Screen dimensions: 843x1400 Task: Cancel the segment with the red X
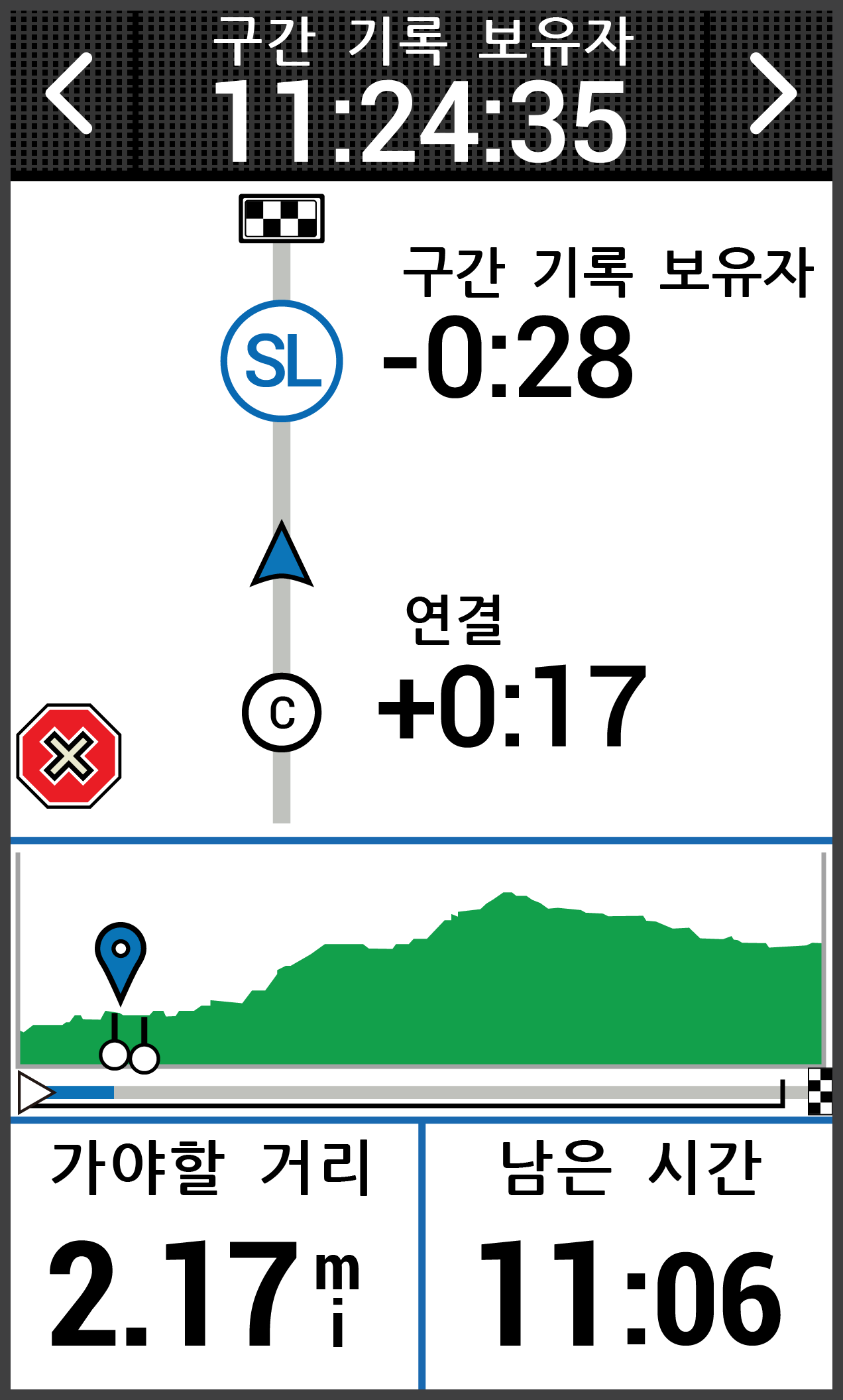pos(69,756)
